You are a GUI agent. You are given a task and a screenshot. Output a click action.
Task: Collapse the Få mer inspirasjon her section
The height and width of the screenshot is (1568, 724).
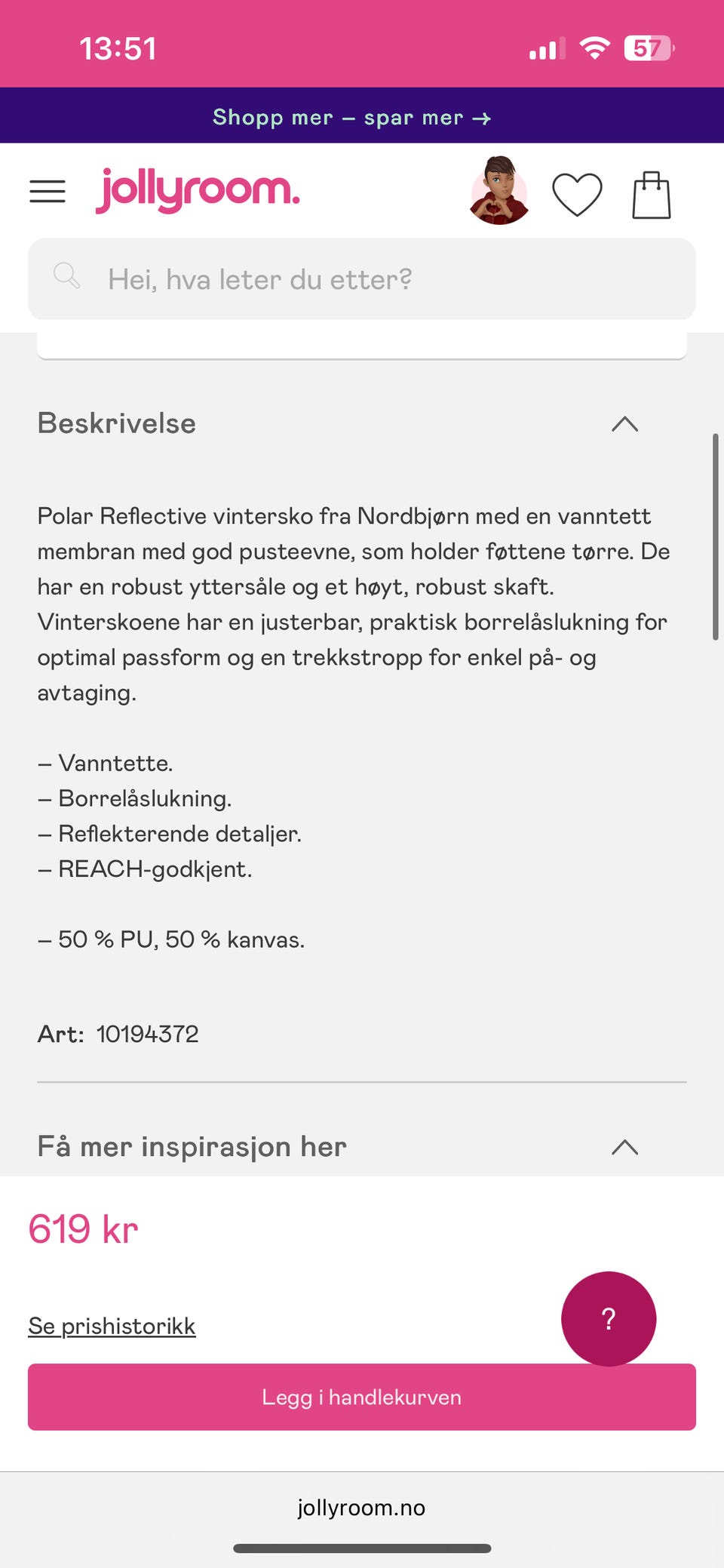(624, 1148)
